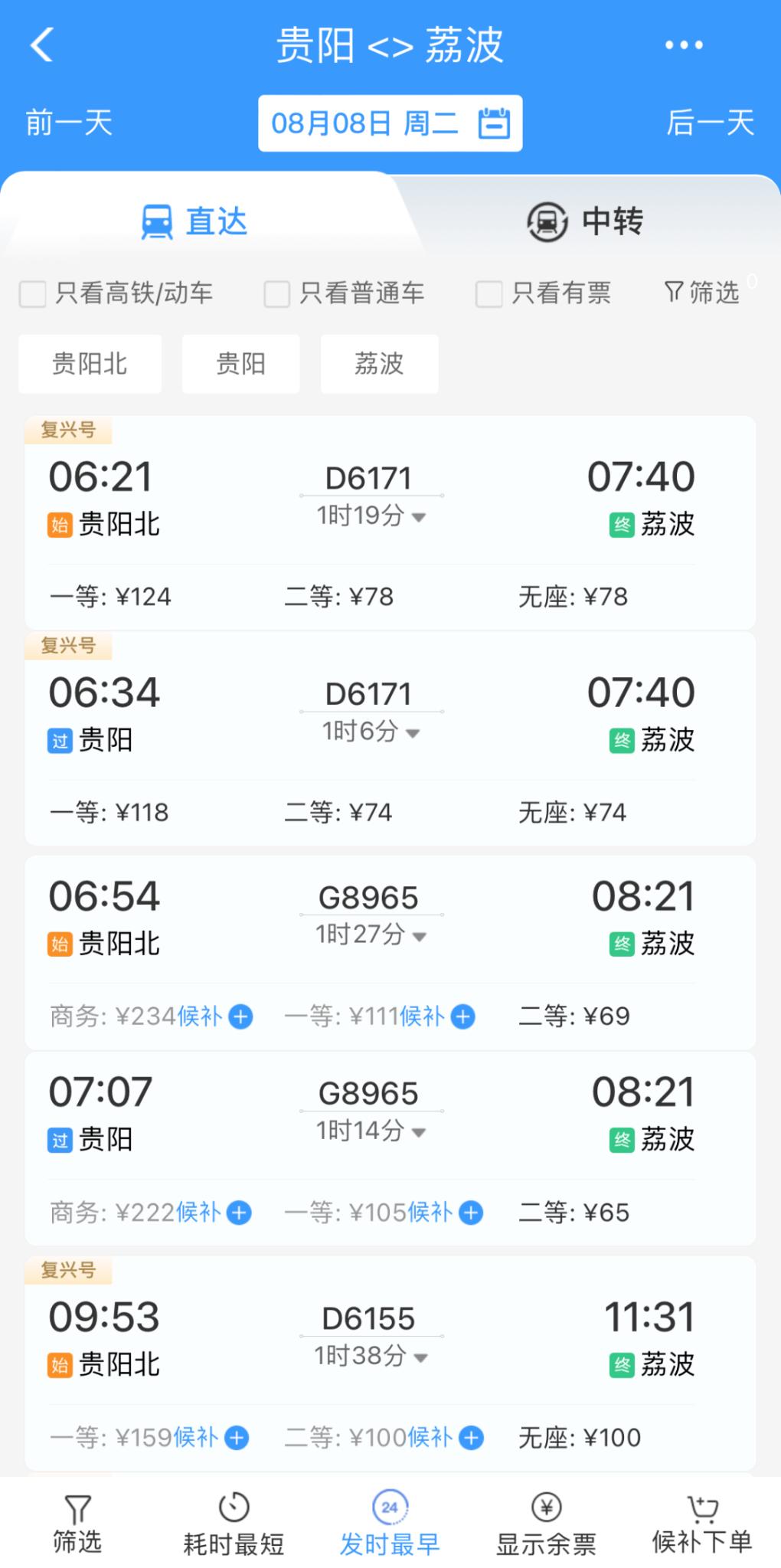Select the 贵阳北 station chip
Screen dimensions: 781x1568
(90, 364)
